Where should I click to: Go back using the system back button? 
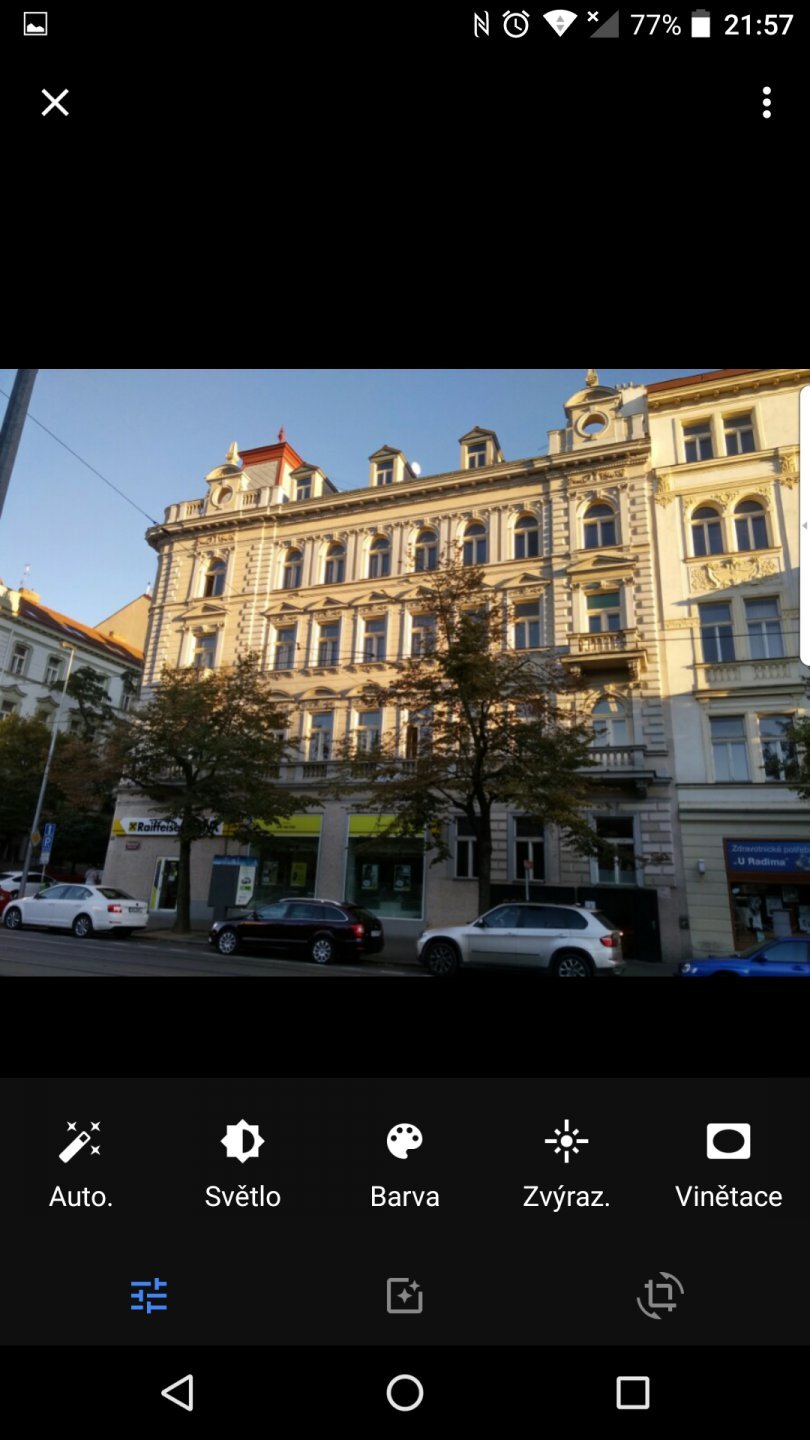pos(178,1392)
